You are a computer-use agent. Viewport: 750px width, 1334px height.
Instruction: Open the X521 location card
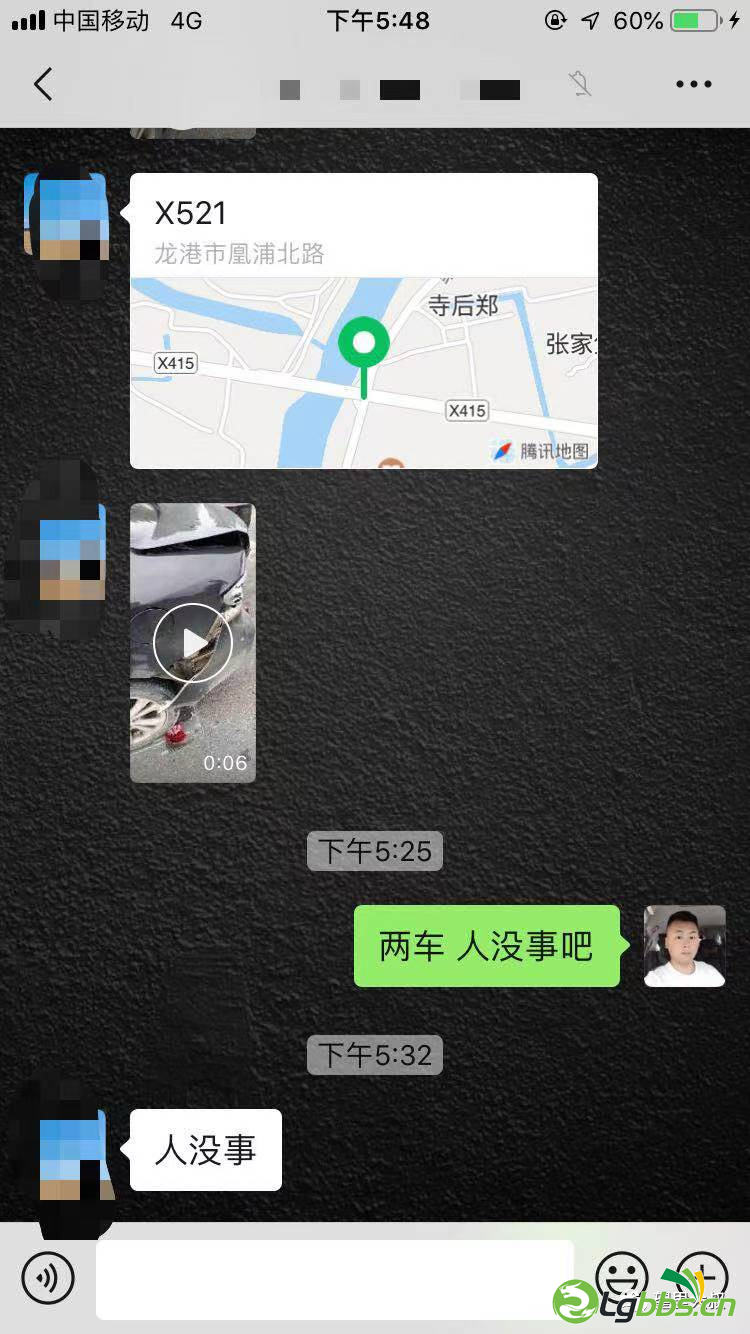tap(364, 320)
